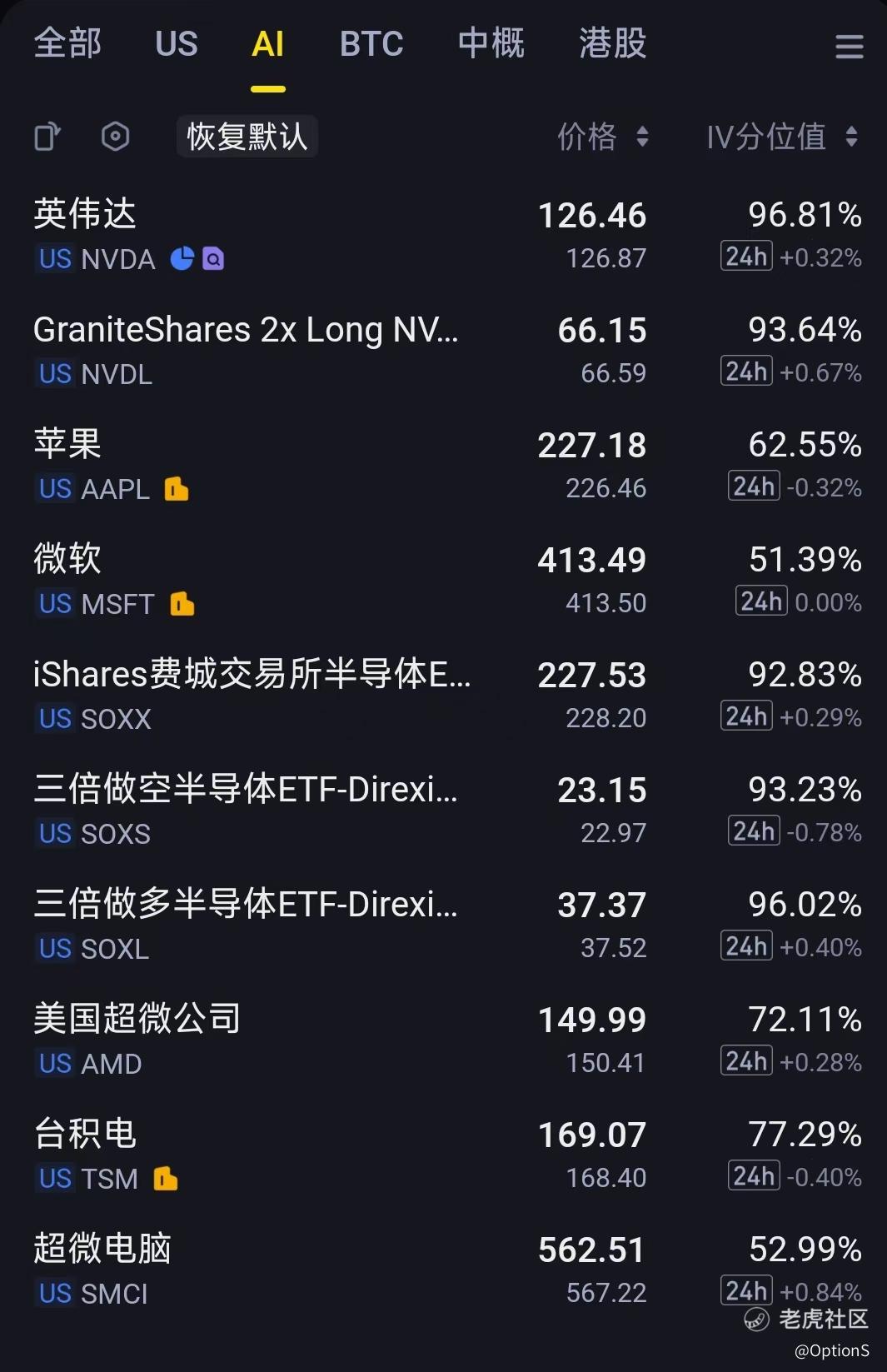Switch to the US tab

pyautogui.click(x=177, y=43)
